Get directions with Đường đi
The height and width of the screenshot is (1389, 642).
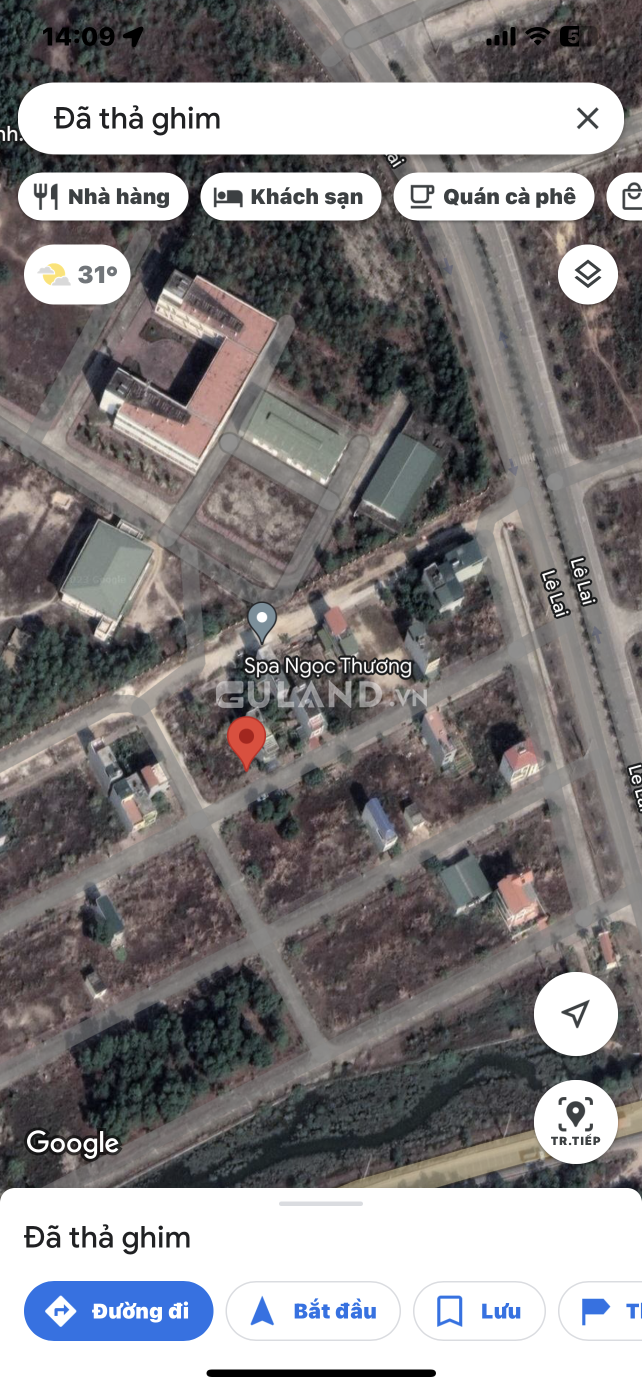pyautogui.click(x=119, y=1310)
